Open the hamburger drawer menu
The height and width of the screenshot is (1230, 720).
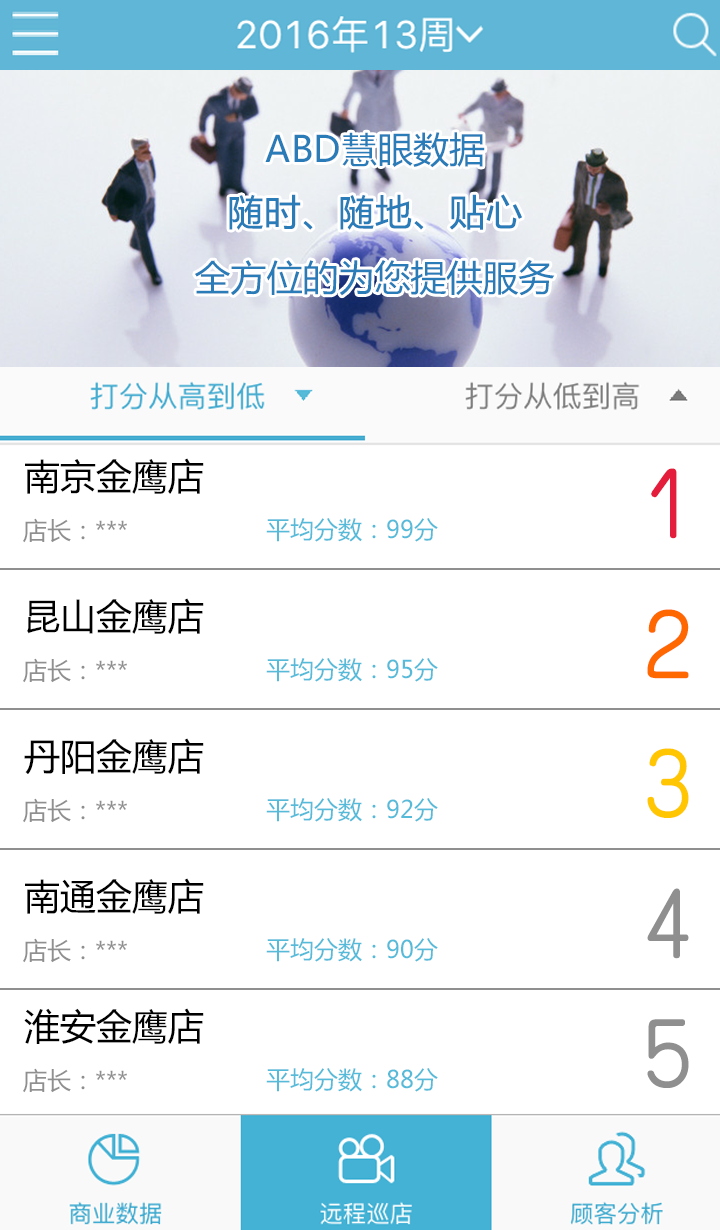coord(35,35)
